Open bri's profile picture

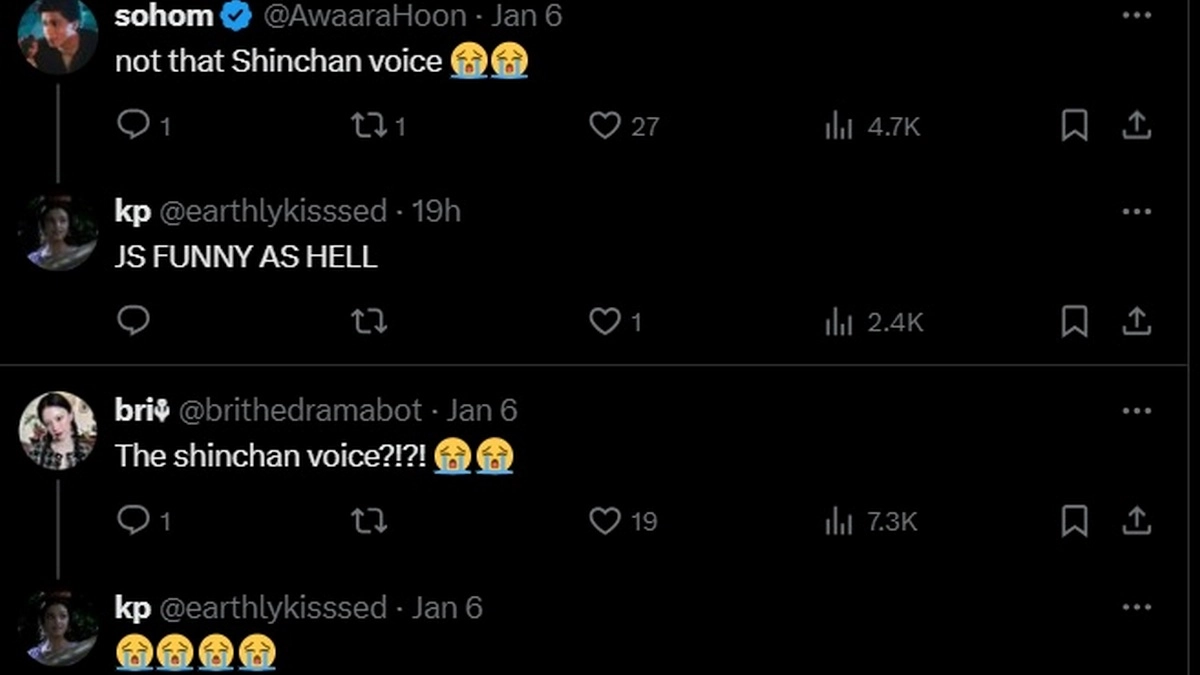coord(57,430)
